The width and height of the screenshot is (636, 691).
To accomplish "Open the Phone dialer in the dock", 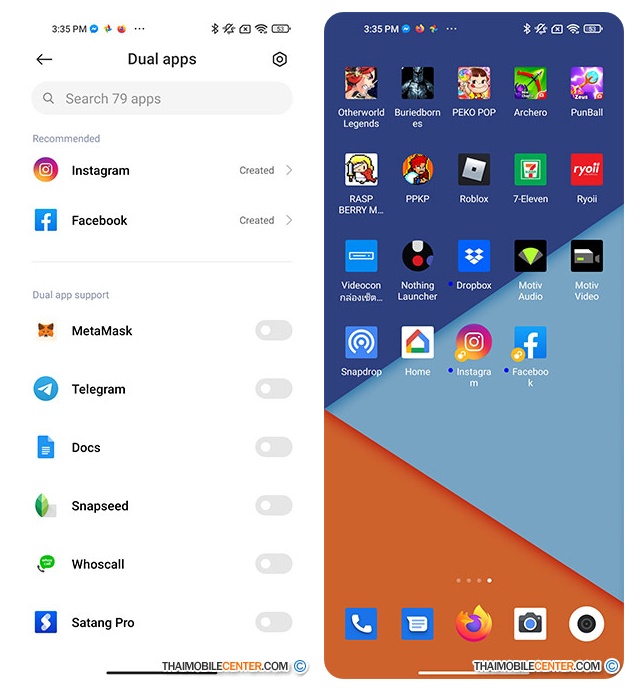I will pyautogui.click(x=361, y=624).
